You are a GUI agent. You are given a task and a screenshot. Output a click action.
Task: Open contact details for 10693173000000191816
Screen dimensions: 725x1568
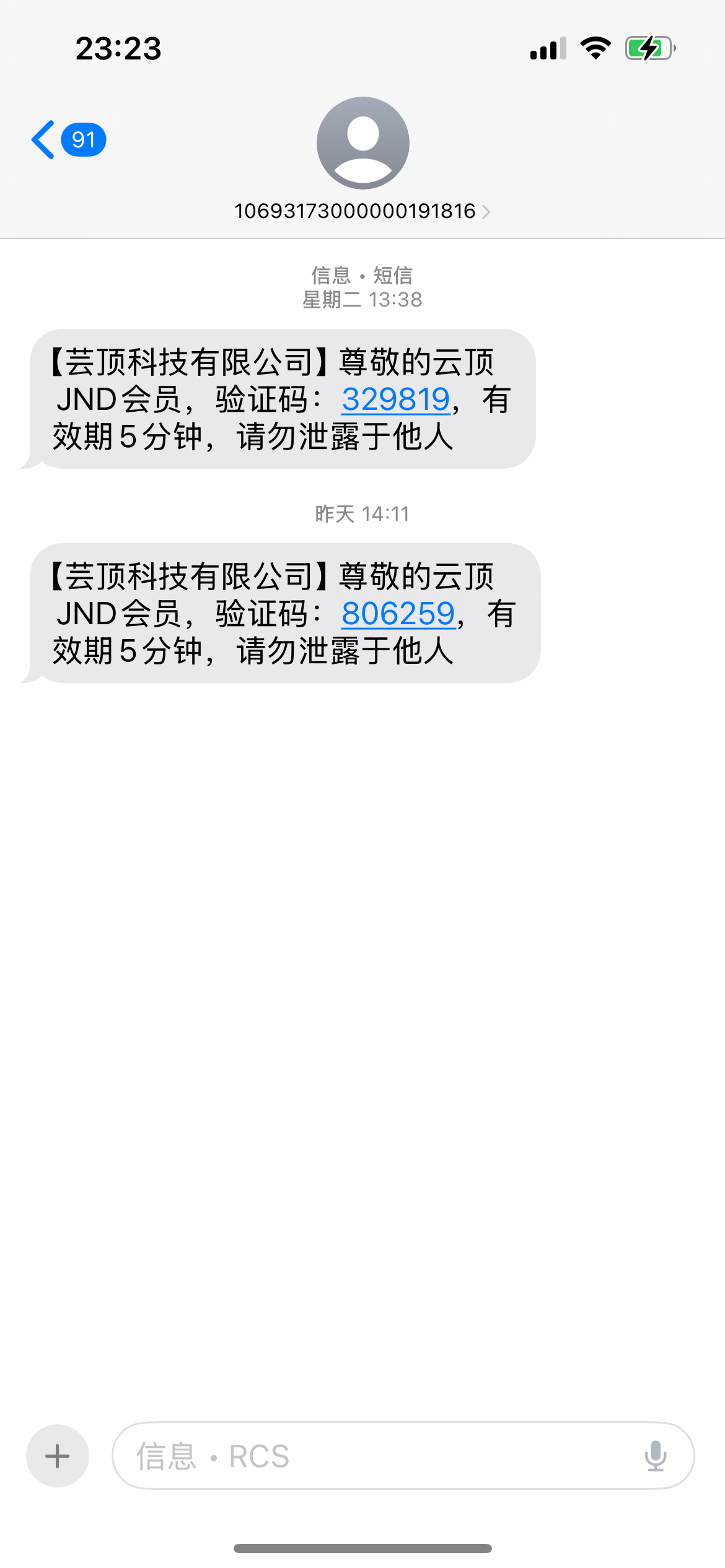[x=362, y=211]
